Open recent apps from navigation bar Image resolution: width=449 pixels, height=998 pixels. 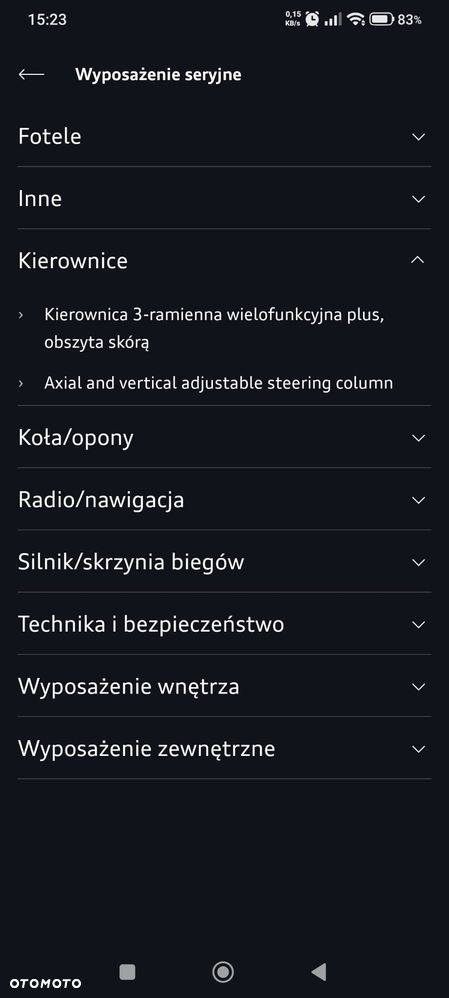click(127, 972)
